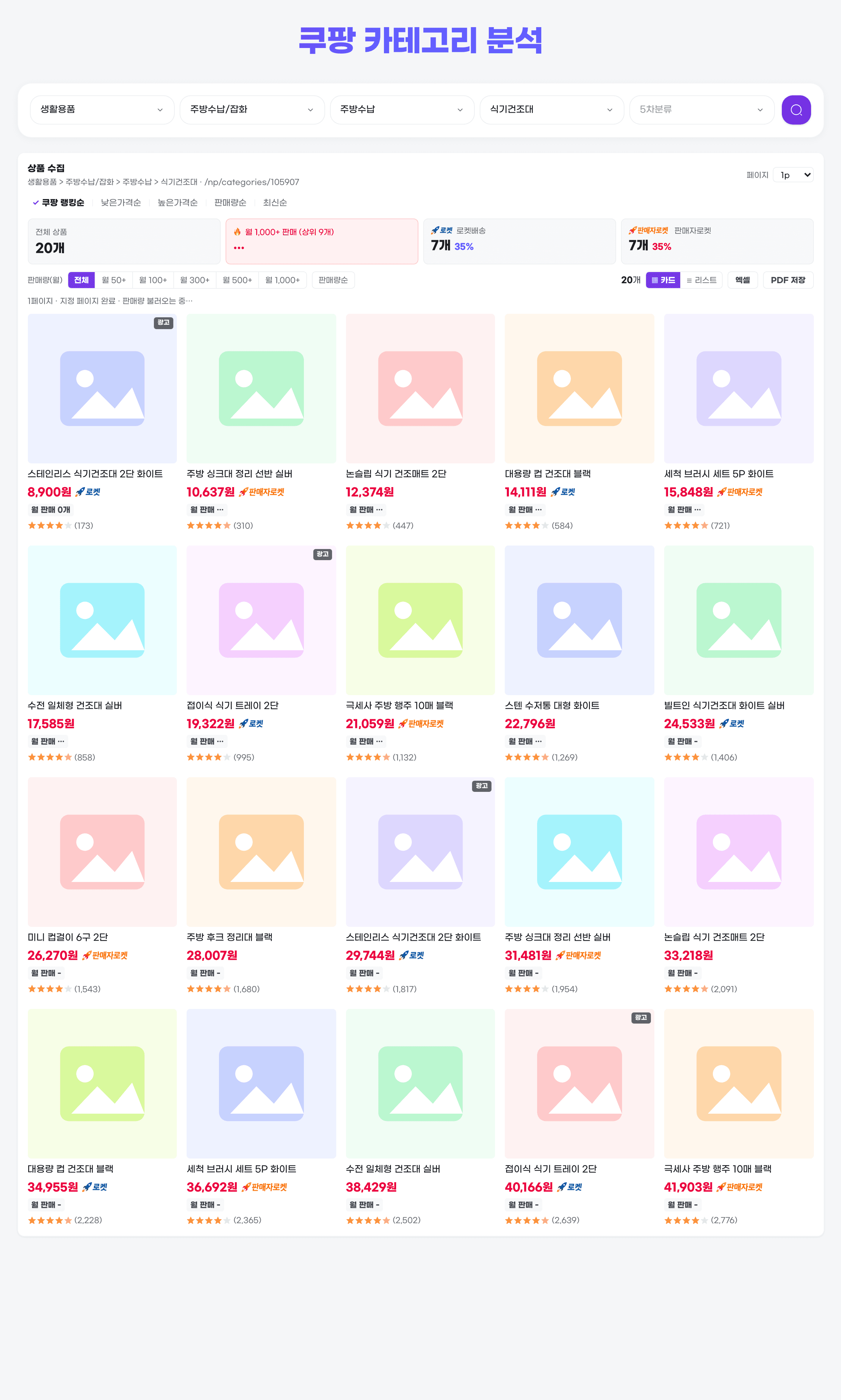Screen dimensions: 841x1400
Task: Open the 5차분류 dropdown
Action: (702, 110)
